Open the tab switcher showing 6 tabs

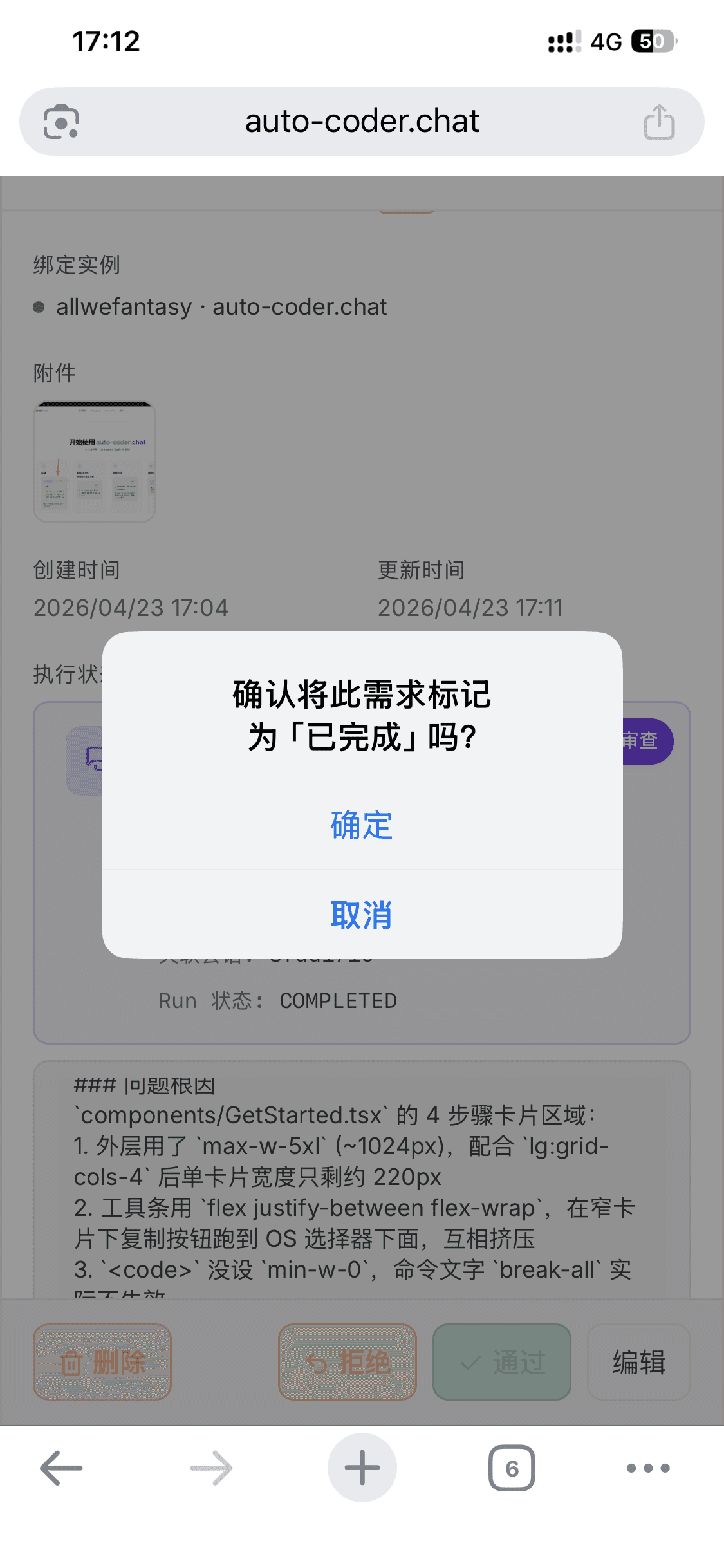512,1468
